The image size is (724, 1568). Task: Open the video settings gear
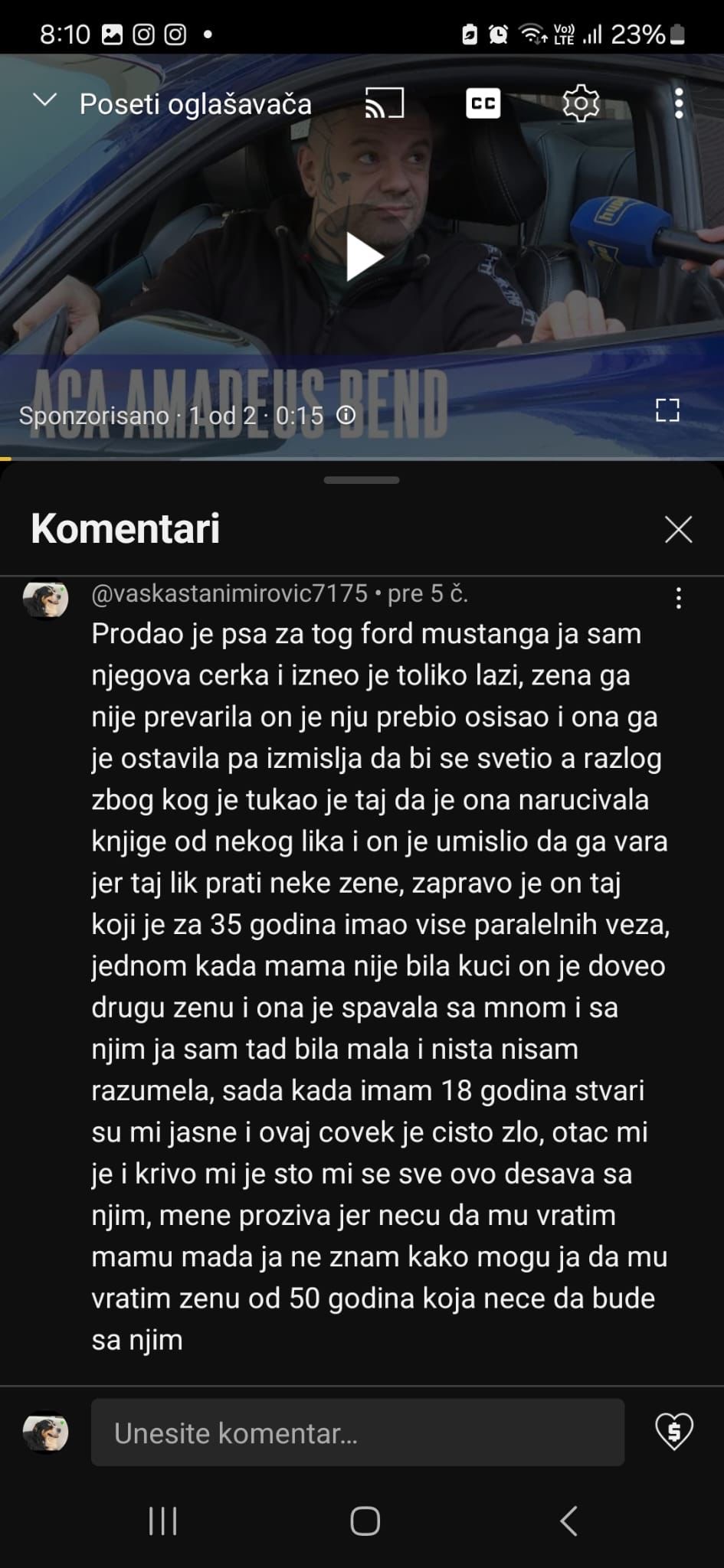pos(580,103)
